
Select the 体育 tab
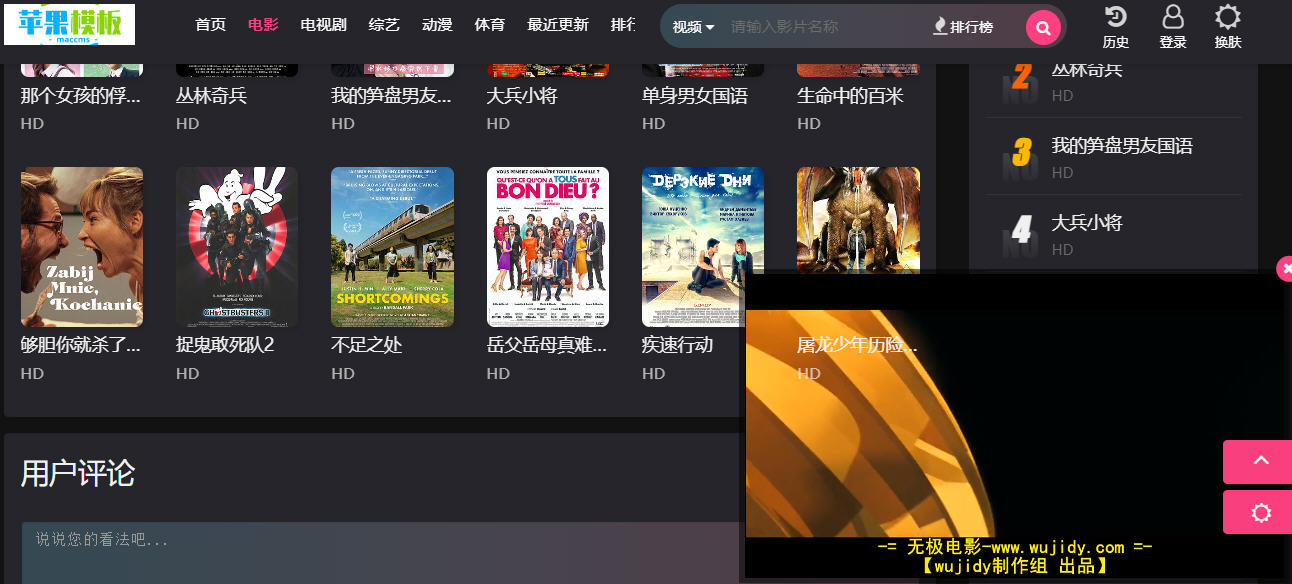point(490,25)
